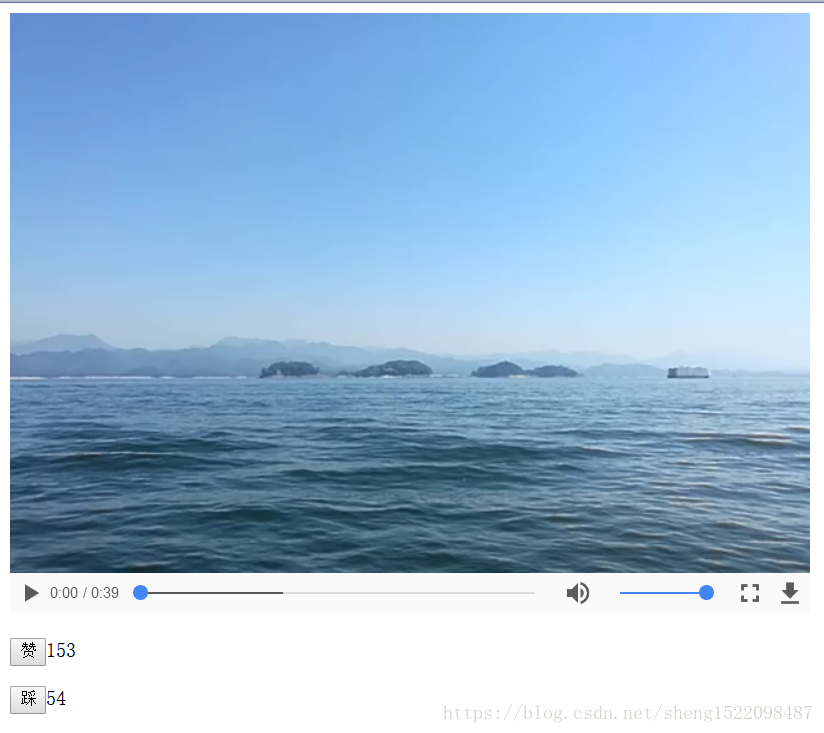The image size is (824, 733).
Task: Download the video
Action: coord(790,593)
